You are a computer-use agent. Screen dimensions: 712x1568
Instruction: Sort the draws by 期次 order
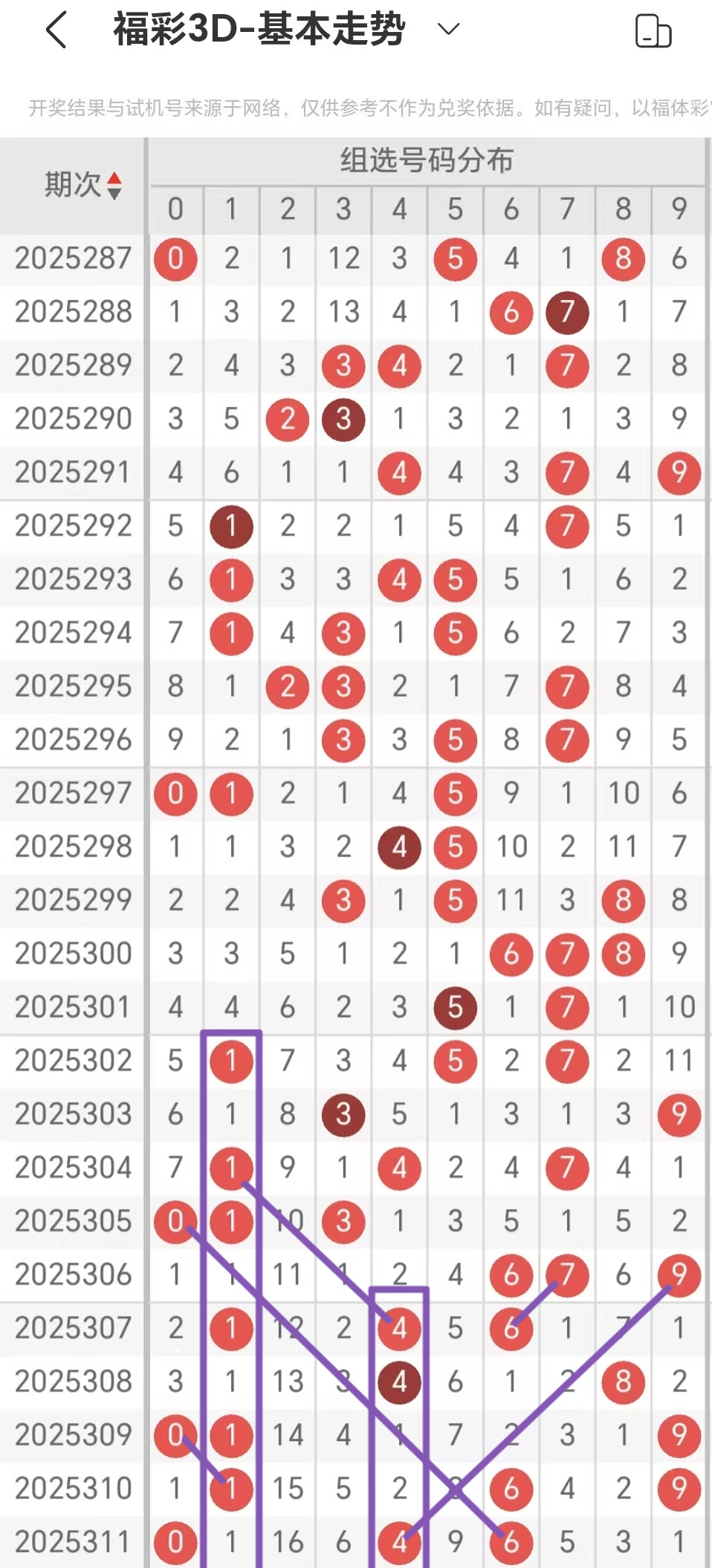tap(114, 186)
